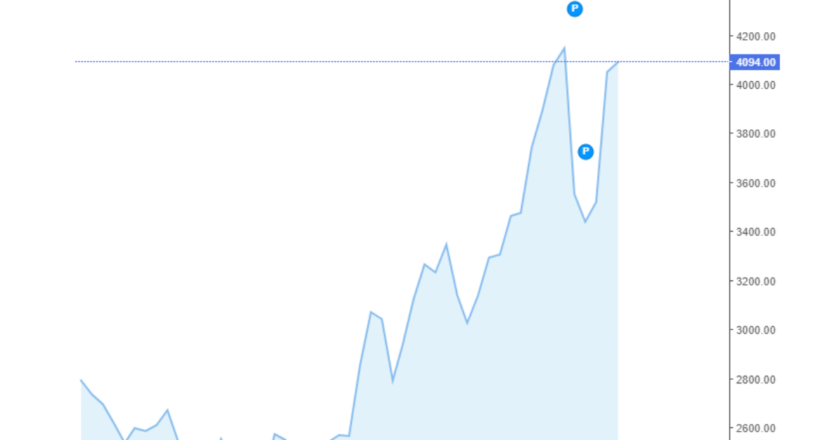Tap the P event marker above the price peak
This screenshot has width=840, height=440.
(x=574, y=9)
